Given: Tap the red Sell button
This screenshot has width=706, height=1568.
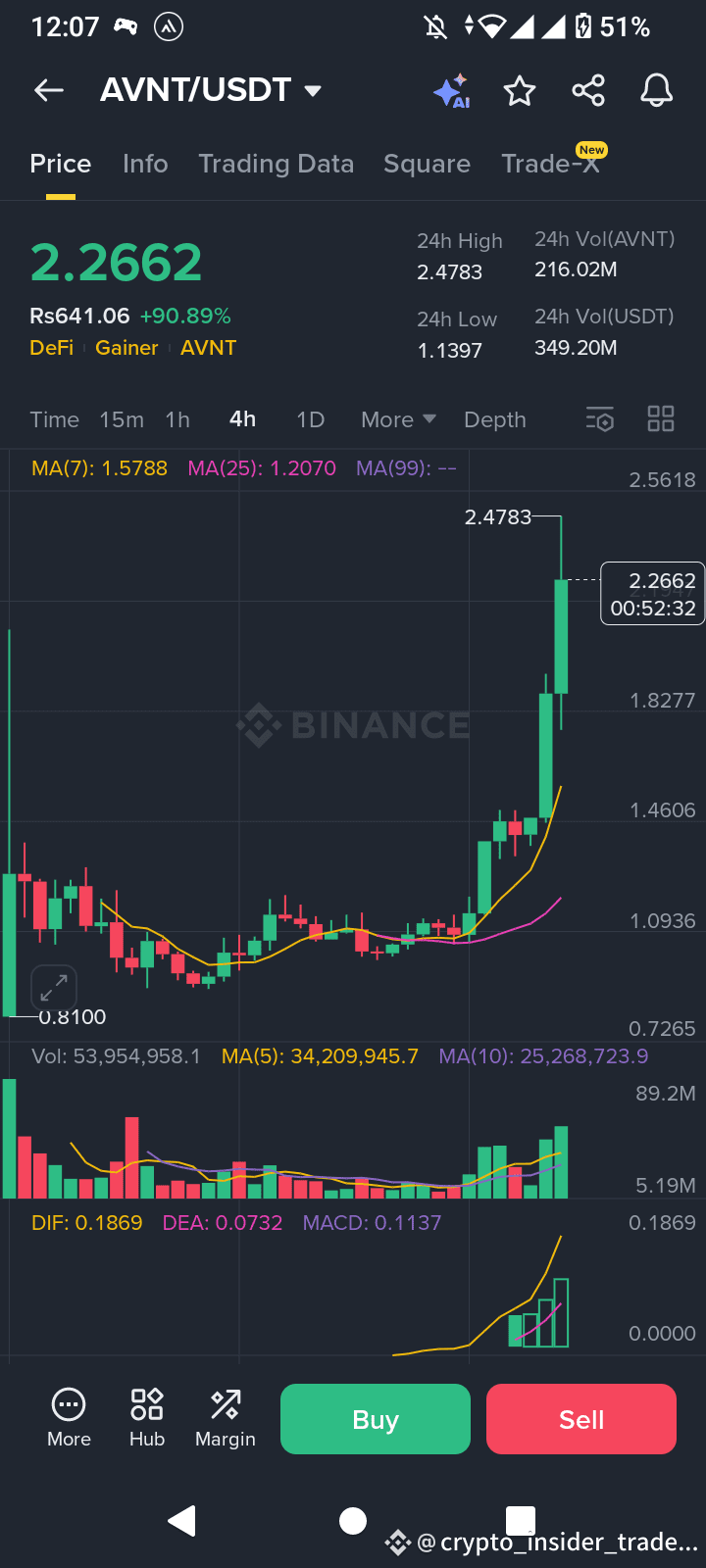Looking at the screenshot, I should pyautogui.click(x=581, y=1419).
